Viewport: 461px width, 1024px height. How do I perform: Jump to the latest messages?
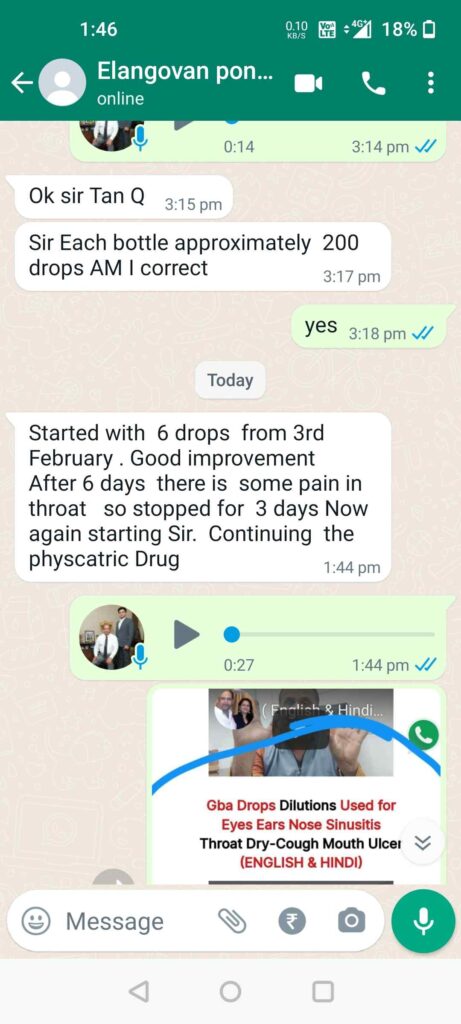423,842
